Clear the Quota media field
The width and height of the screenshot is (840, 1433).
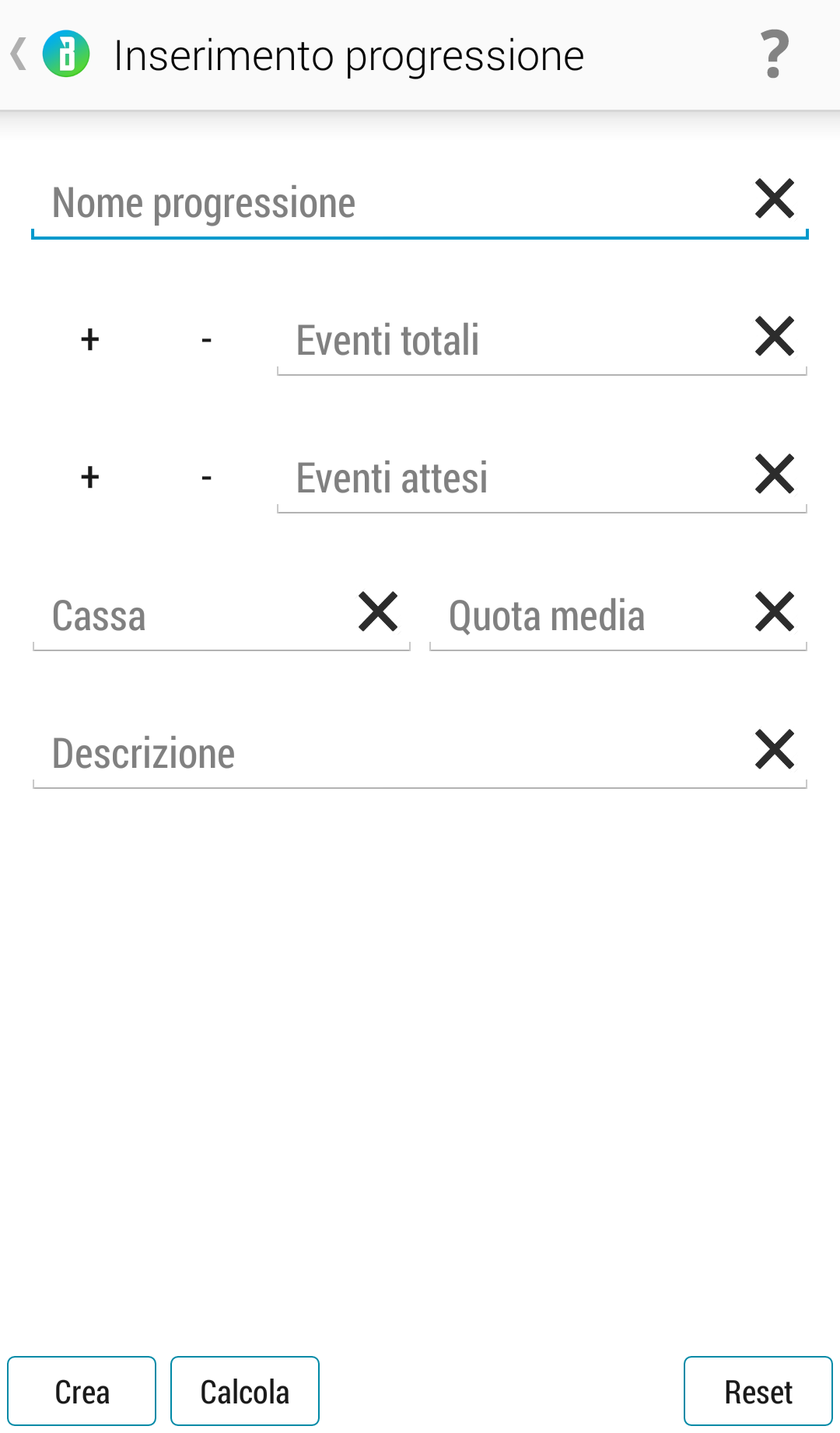(x=775, y=611)
